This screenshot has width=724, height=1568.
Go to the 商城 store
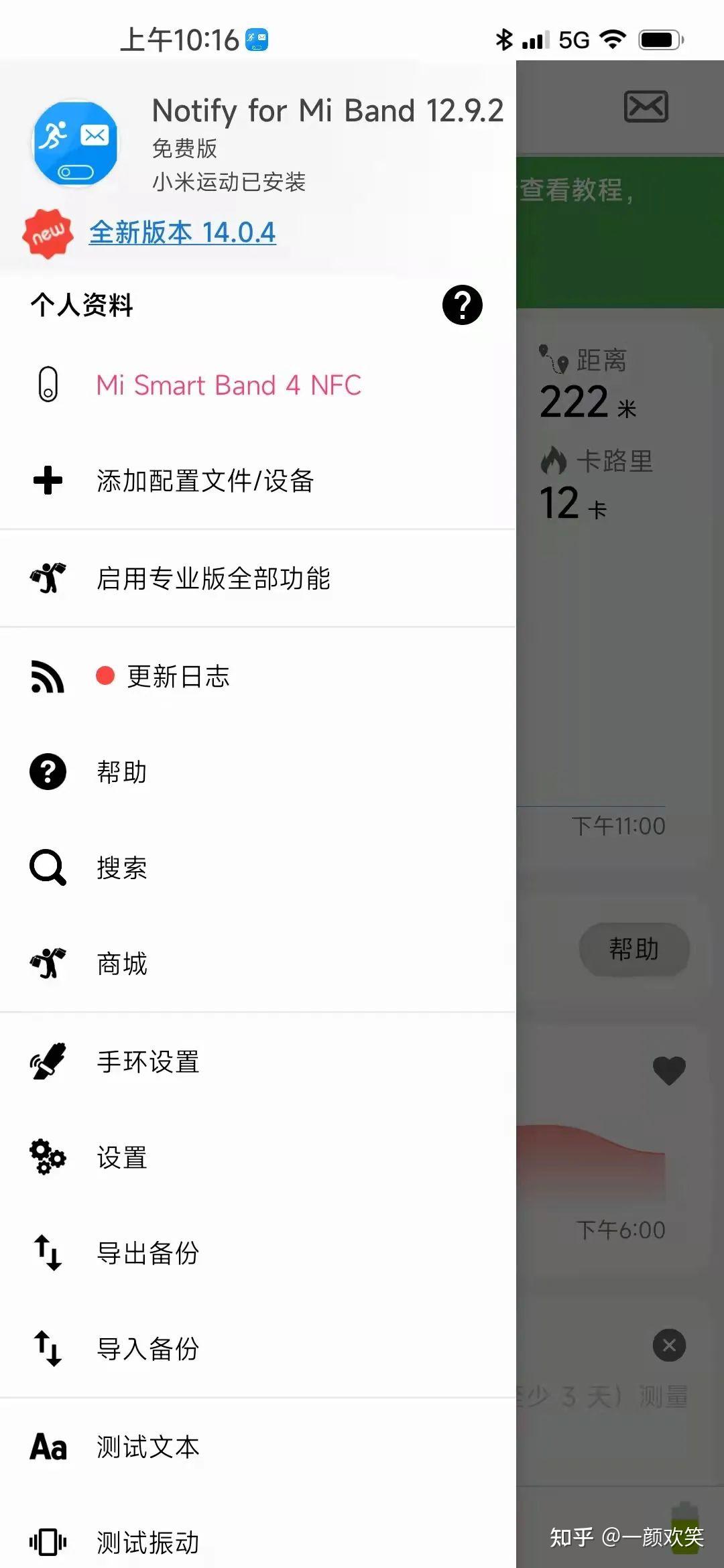click(x=258, y=964)
